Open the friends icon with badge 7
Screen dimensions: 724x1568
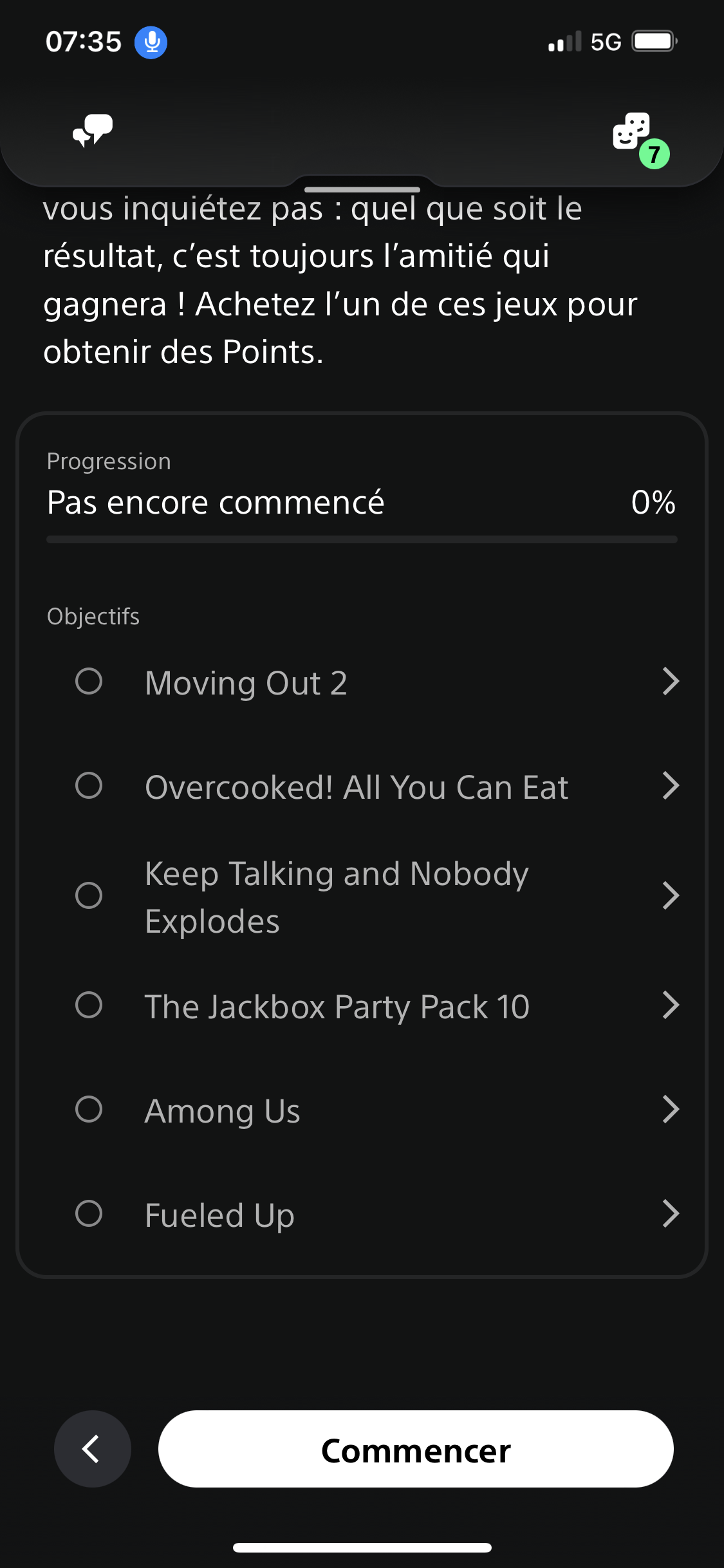pyautogui.click(x=640, y=140)
